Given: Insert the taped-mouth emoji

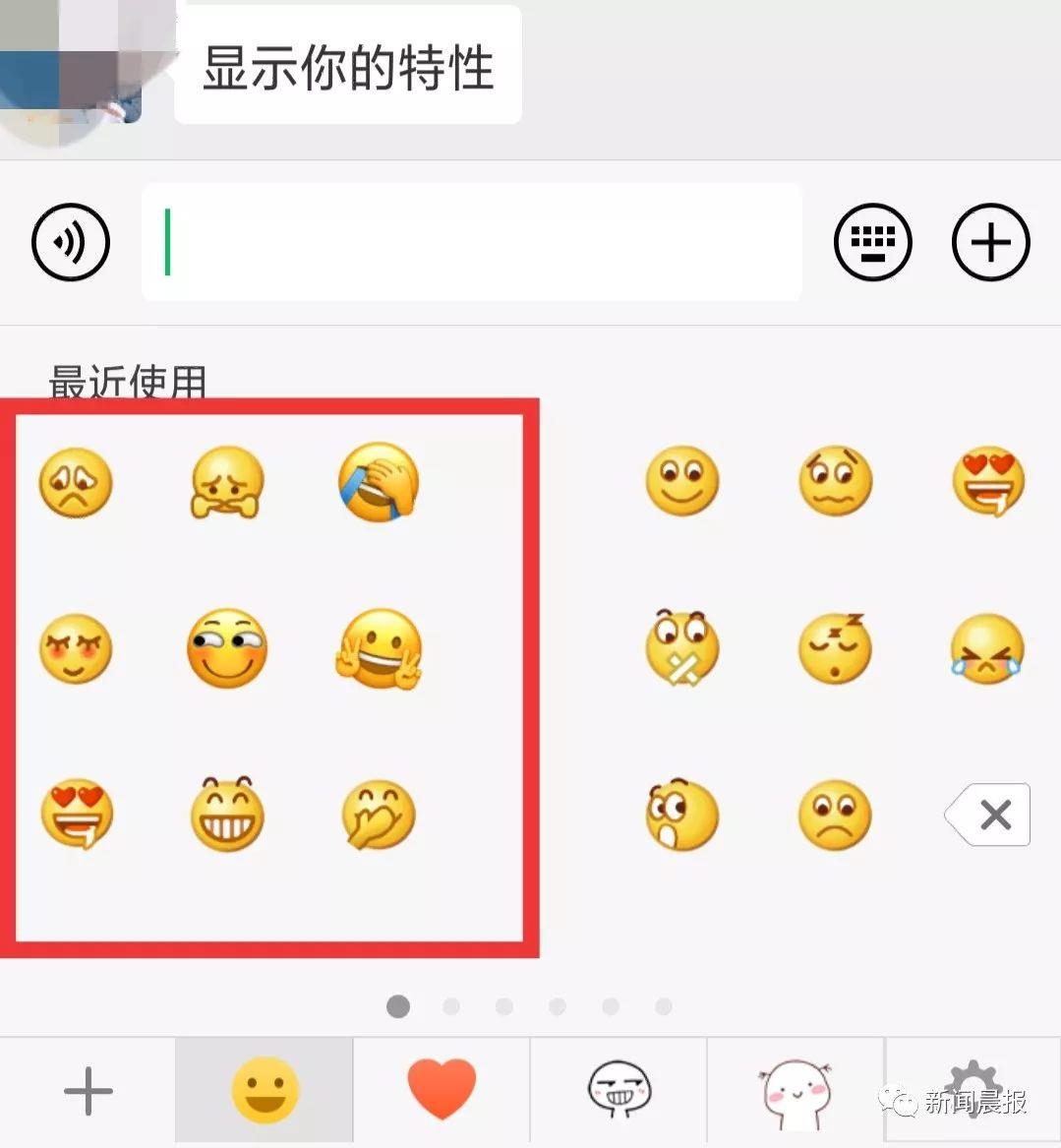Looking at the screenshot, I should click(x=682, y=649).
